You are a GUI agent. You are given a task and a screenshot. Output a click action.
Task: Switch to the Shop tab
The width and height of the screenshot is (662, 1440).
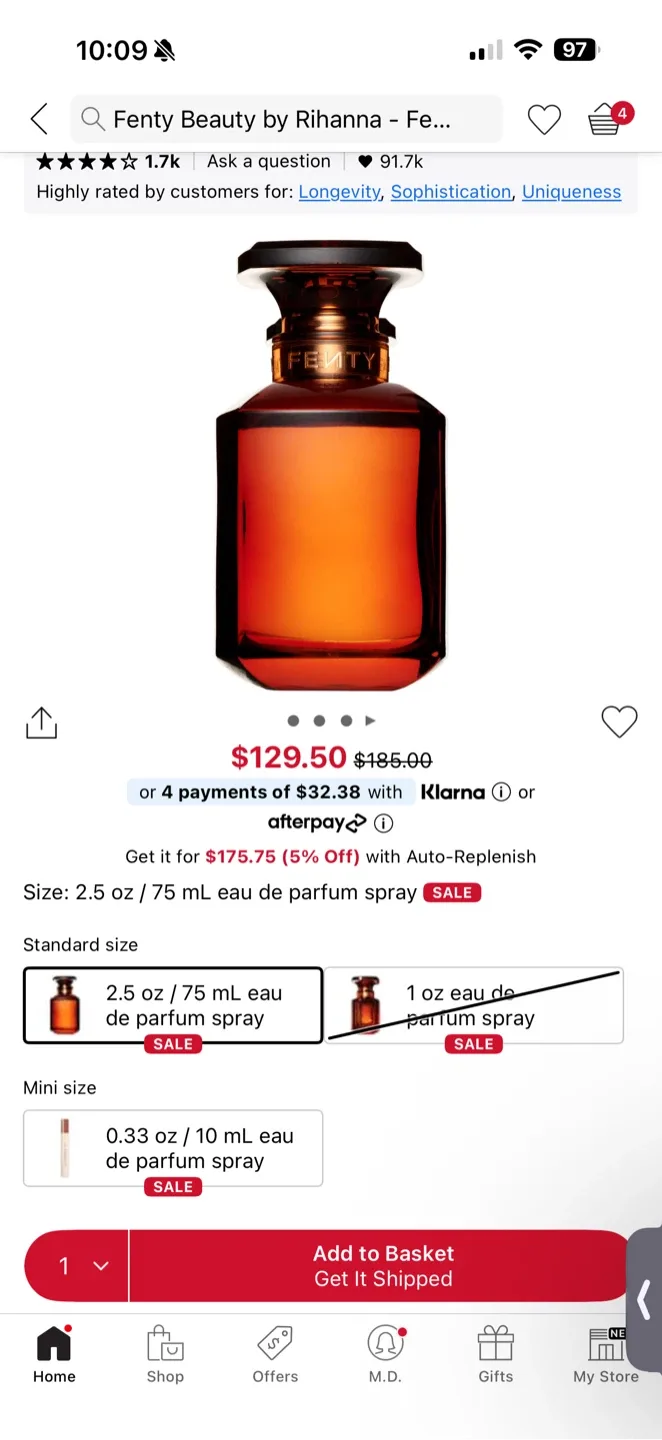pyautogui.click(x=165, y=1354)
